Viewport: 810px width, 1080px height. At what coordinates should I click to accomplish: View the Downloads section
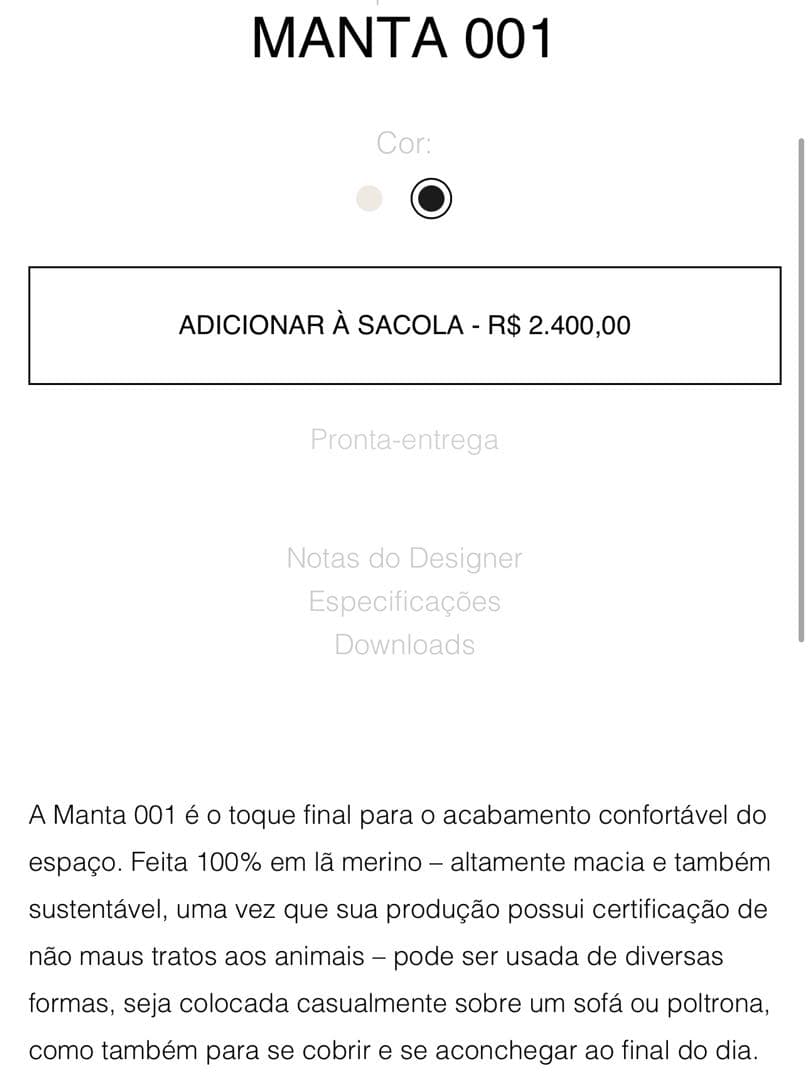[404, 645]
